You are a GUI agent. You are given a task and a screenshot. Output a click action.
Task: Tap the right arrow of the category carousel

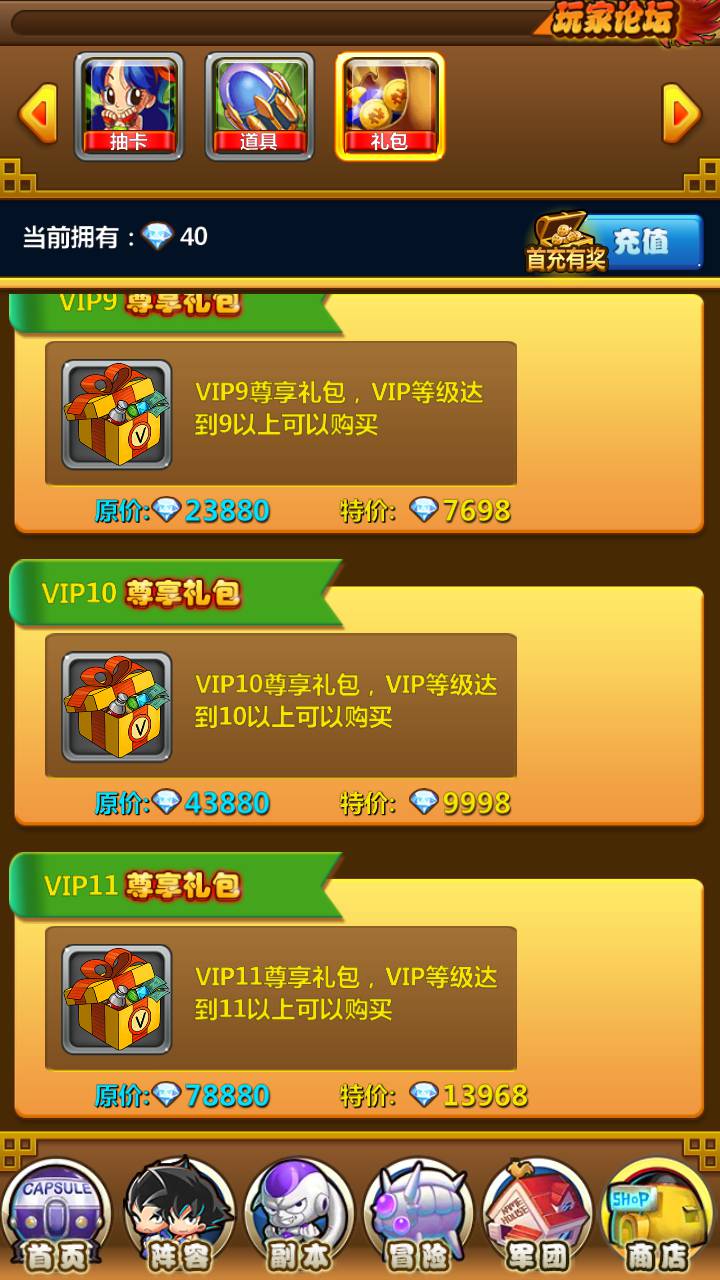(681, 113)
